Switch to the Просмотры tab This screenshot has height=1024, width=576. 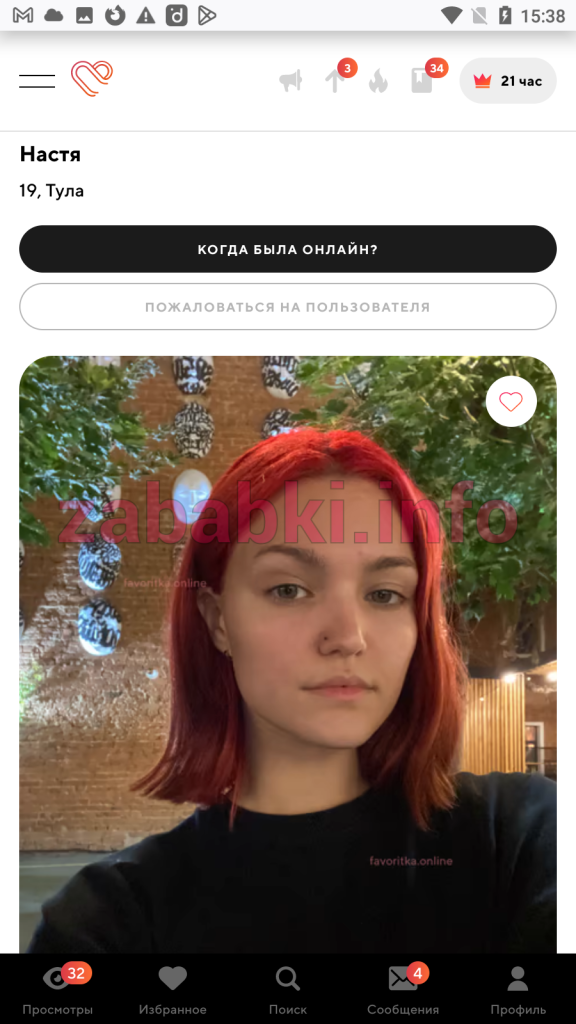tap(57, 989)
